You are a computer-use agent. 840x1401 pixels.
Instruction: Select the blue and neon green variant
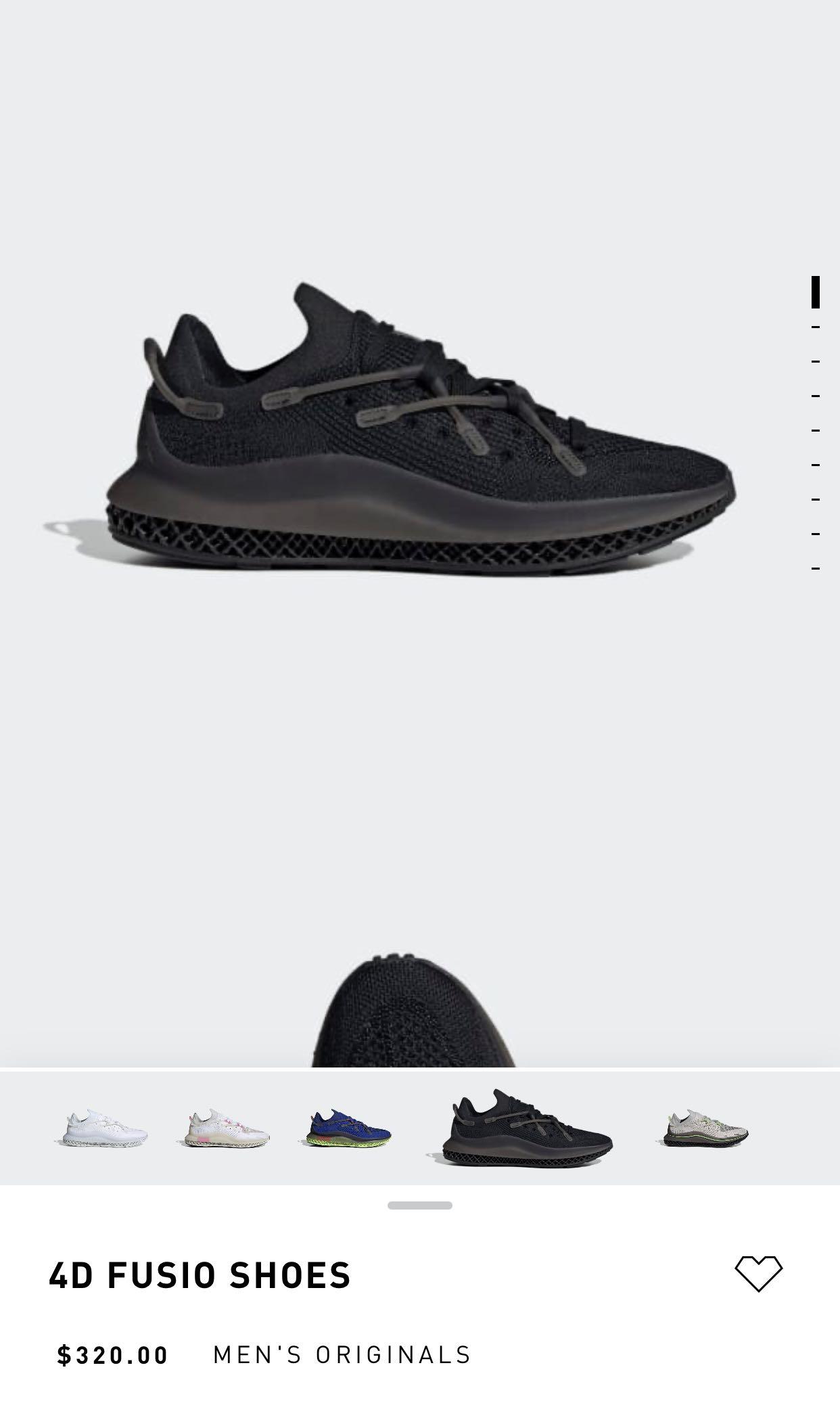click(347, 1128)
